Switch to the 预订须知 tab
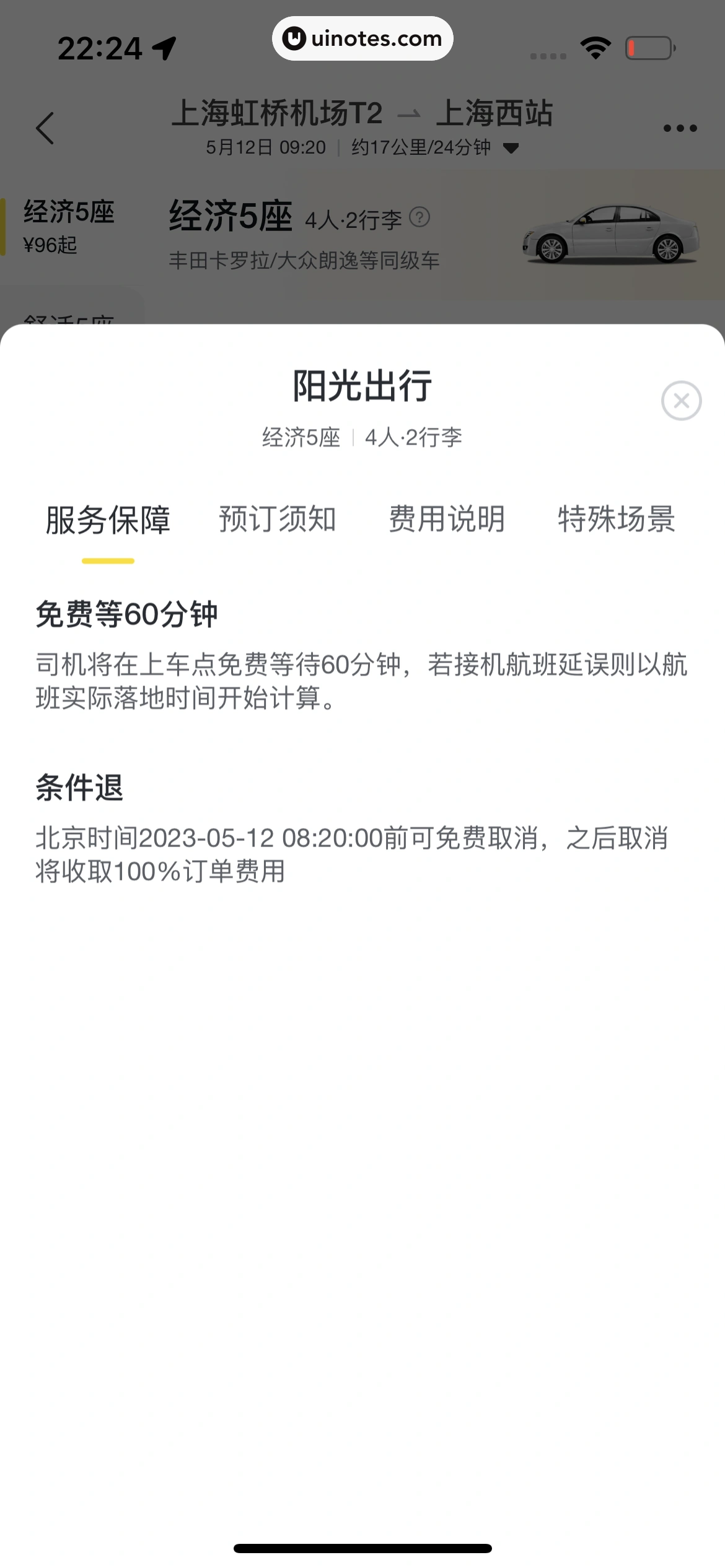725x1568 pixels. coord(277,519)
